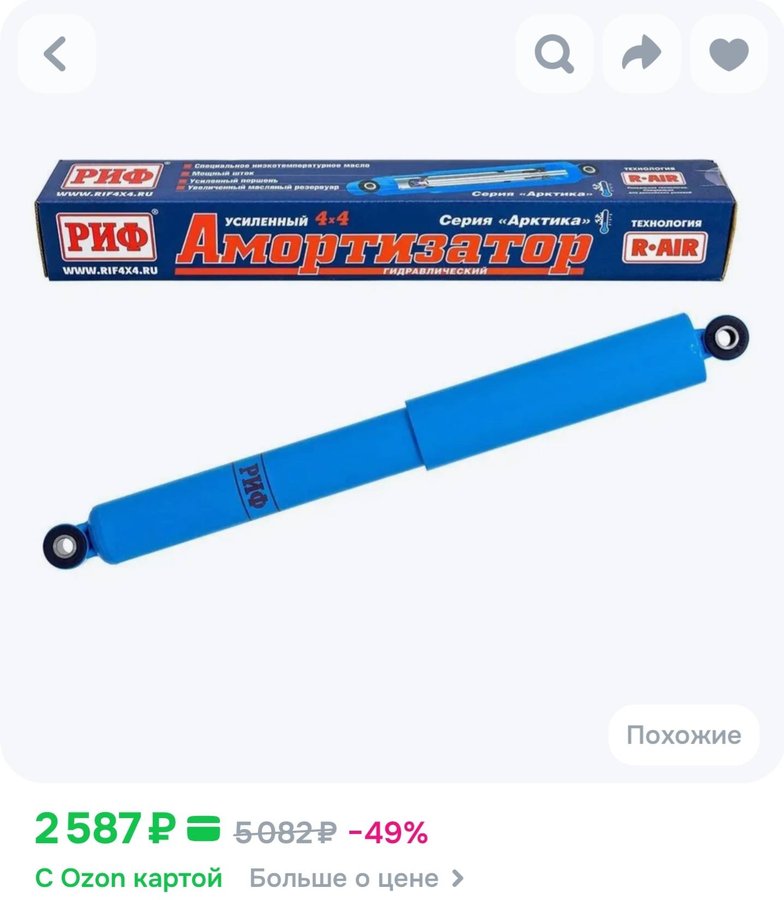Open search with the magnifier icon
Screen dimensions: 784x900
coord(554,54)
